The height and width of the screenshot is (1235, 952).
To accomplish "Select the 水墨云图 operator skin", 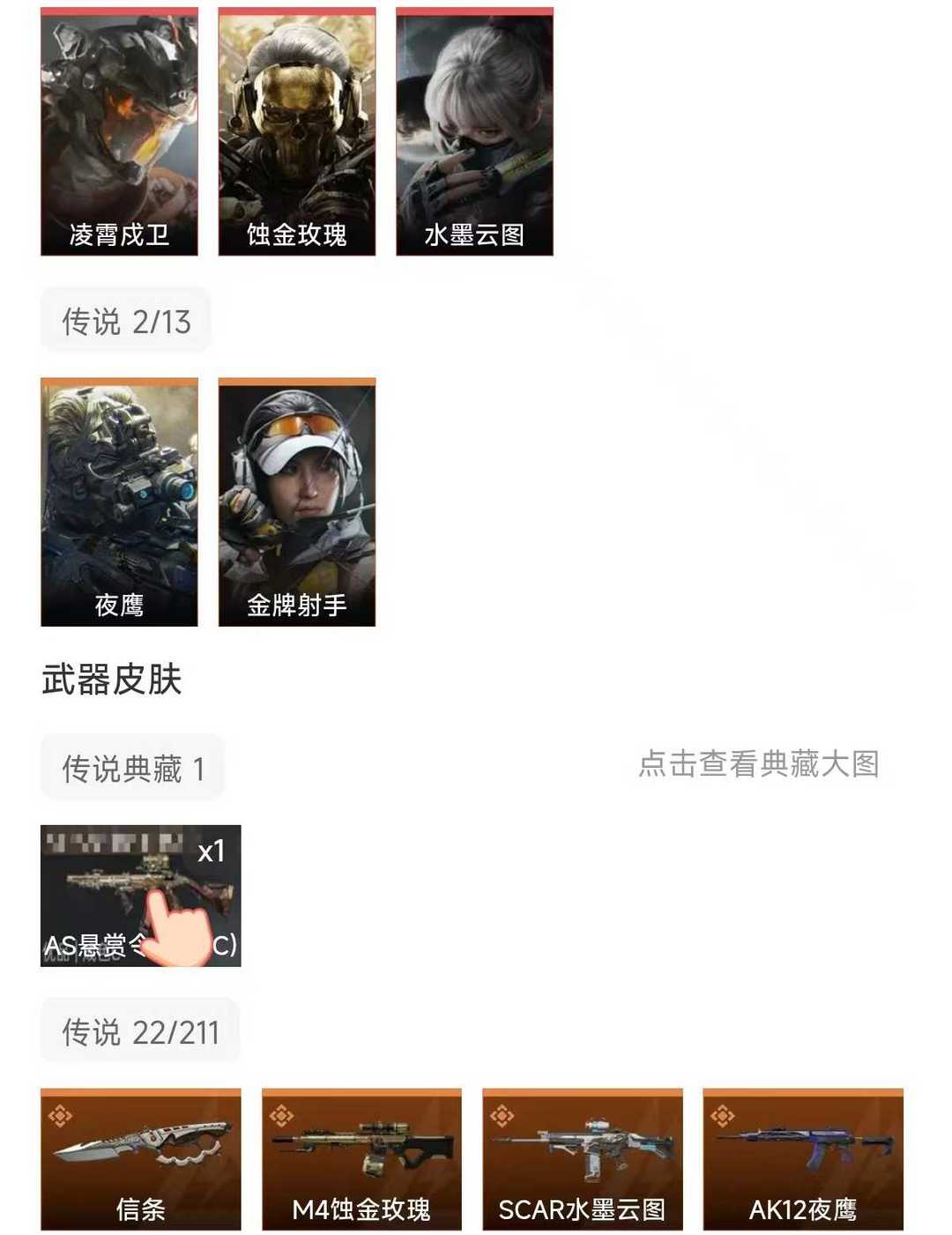I will coord(474,132).
